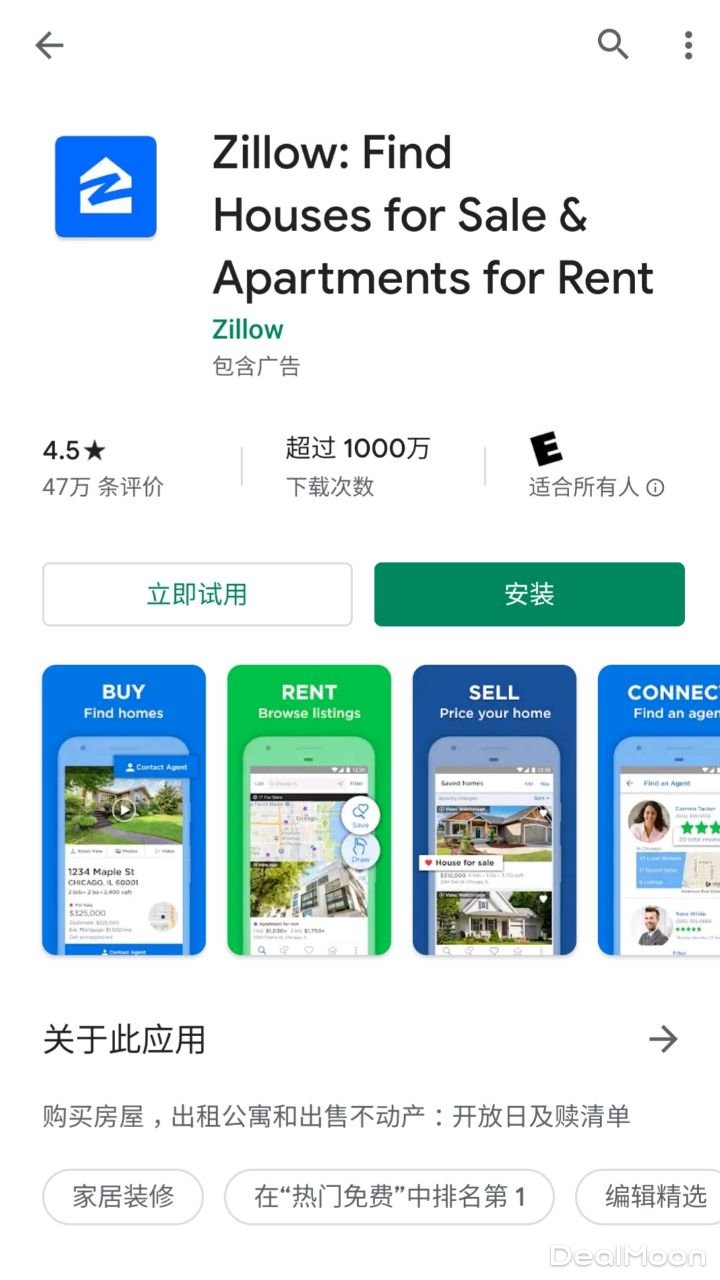The height and width of the screenshot is (1280, 720).
Task: Open the RENT Browse listings screenshot
Action: click(x=309, y=810)
